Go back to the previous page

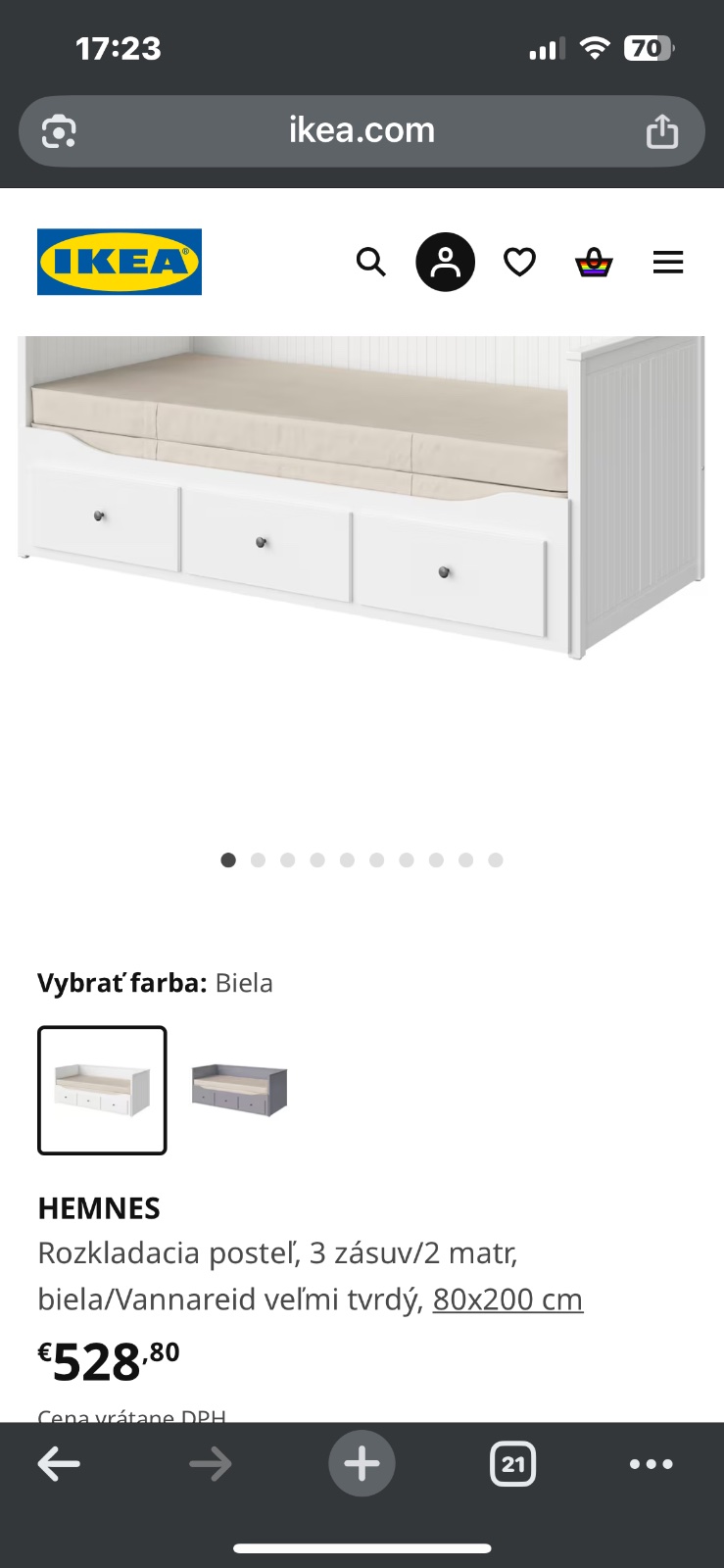click(x=59, y=1464)
